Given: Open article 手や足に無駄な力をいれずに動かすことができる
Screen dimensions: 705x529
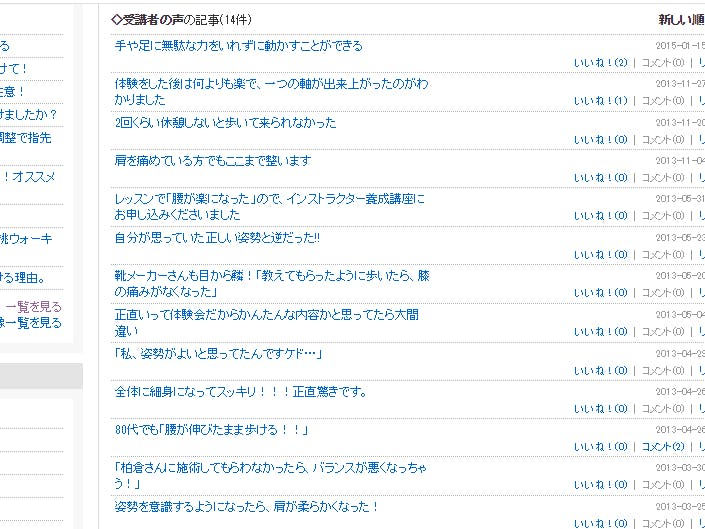Looking at the screenshot, I should pos(238,46).
